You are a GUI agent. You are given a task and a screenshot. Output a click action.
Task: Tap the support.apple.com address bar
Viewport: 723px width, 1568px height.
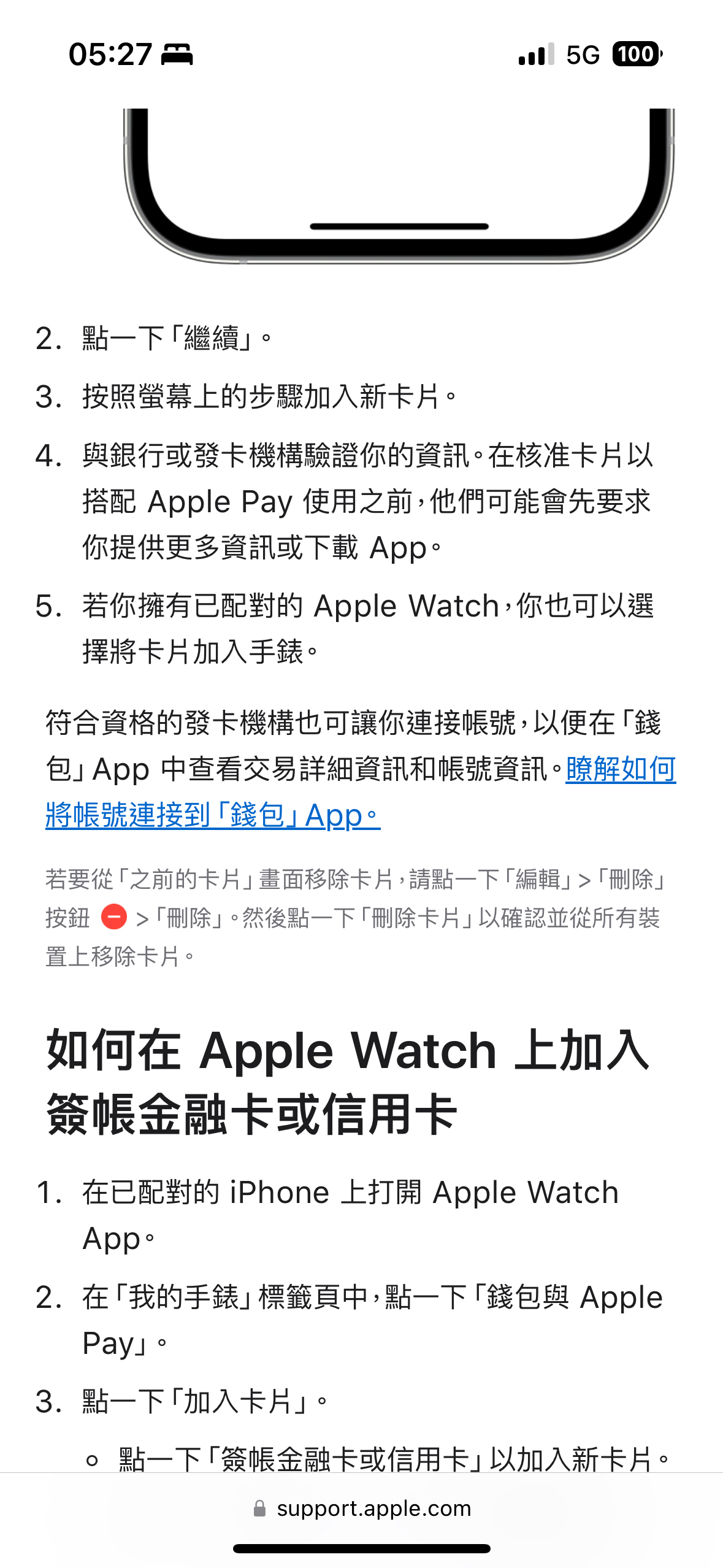(x=362, y=1508)
